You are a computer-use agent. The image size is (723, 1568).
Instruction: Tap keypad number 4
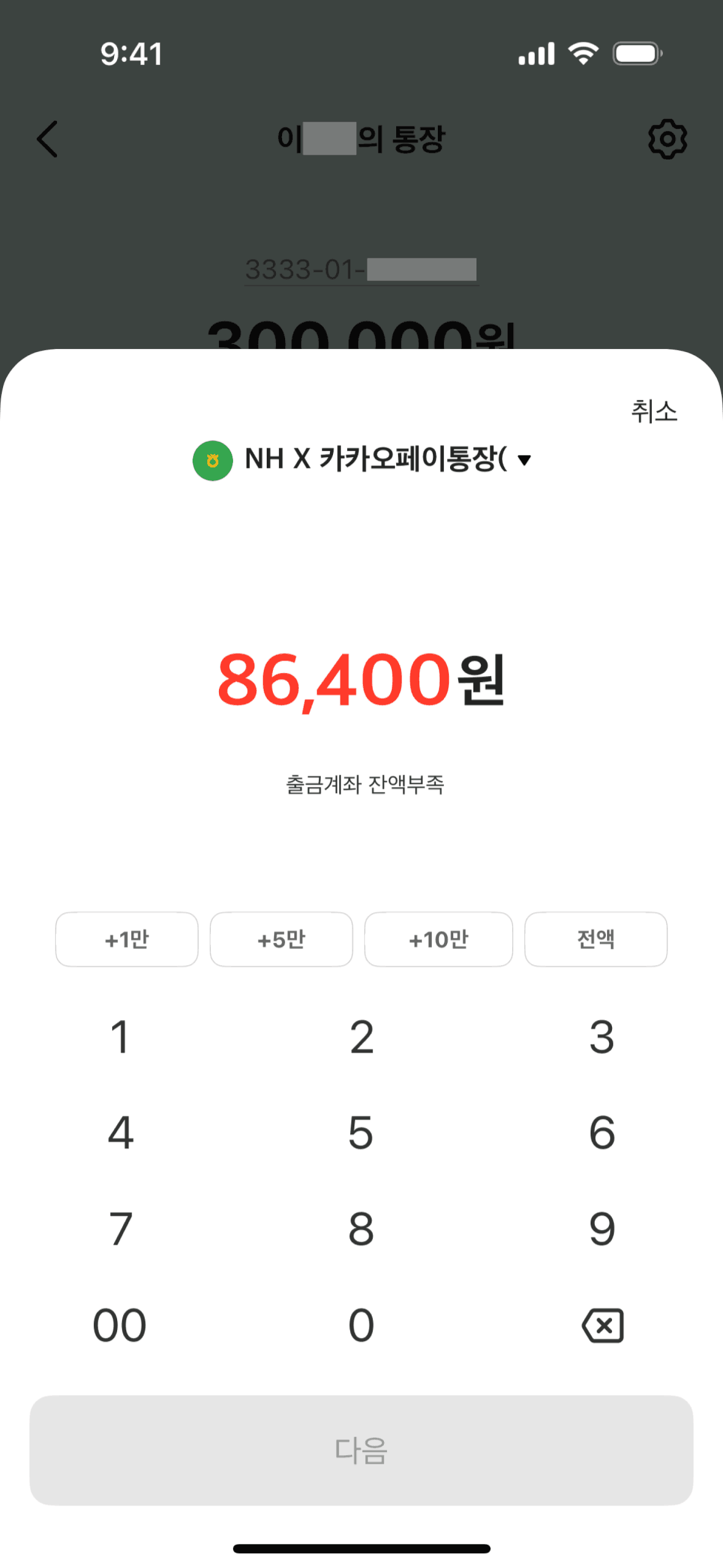pyautogui.click(x=120, y=1132)
